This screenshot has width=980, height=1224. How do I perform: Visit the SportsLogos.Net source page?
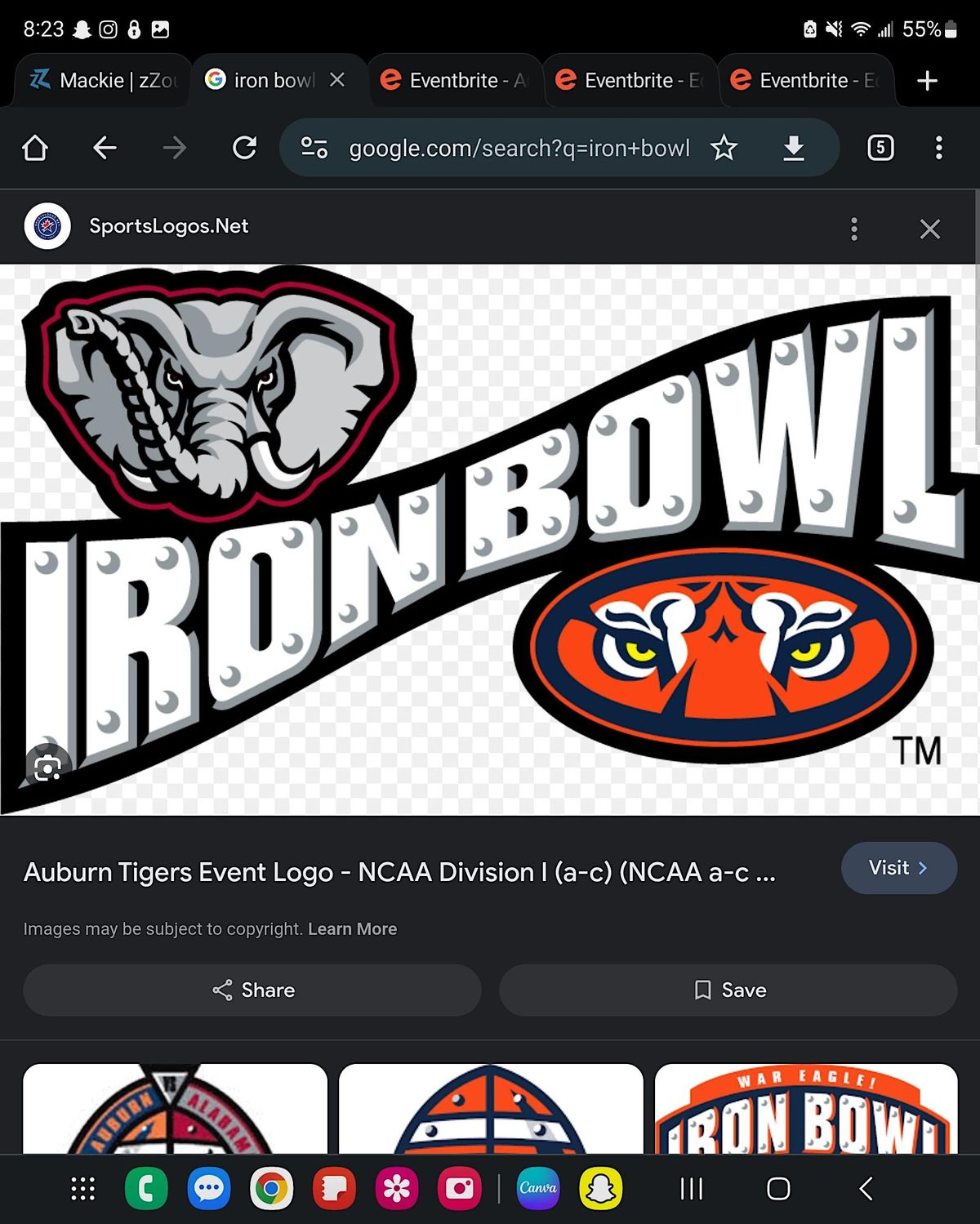click(898, 868)
